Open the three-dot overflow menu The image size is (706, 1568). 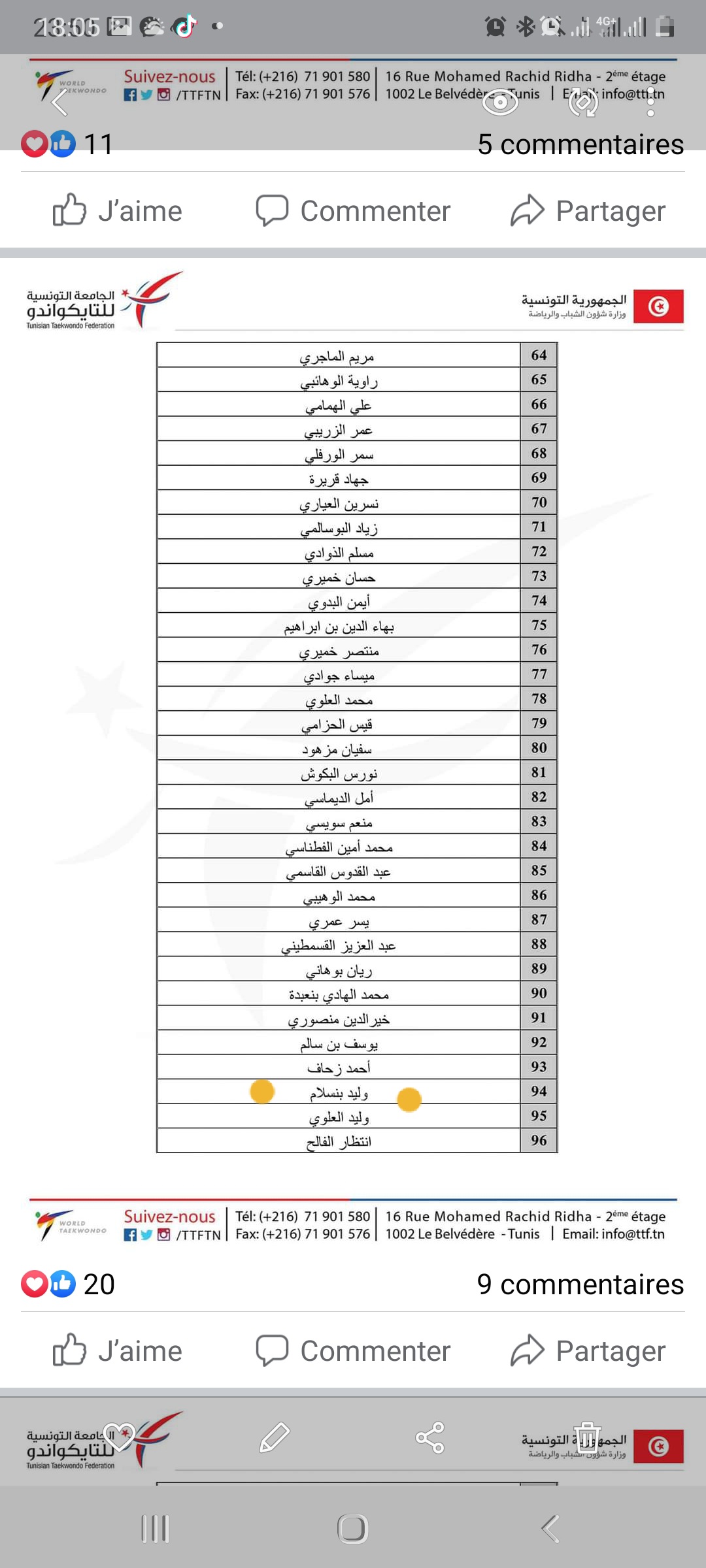[x=650, y=103]
